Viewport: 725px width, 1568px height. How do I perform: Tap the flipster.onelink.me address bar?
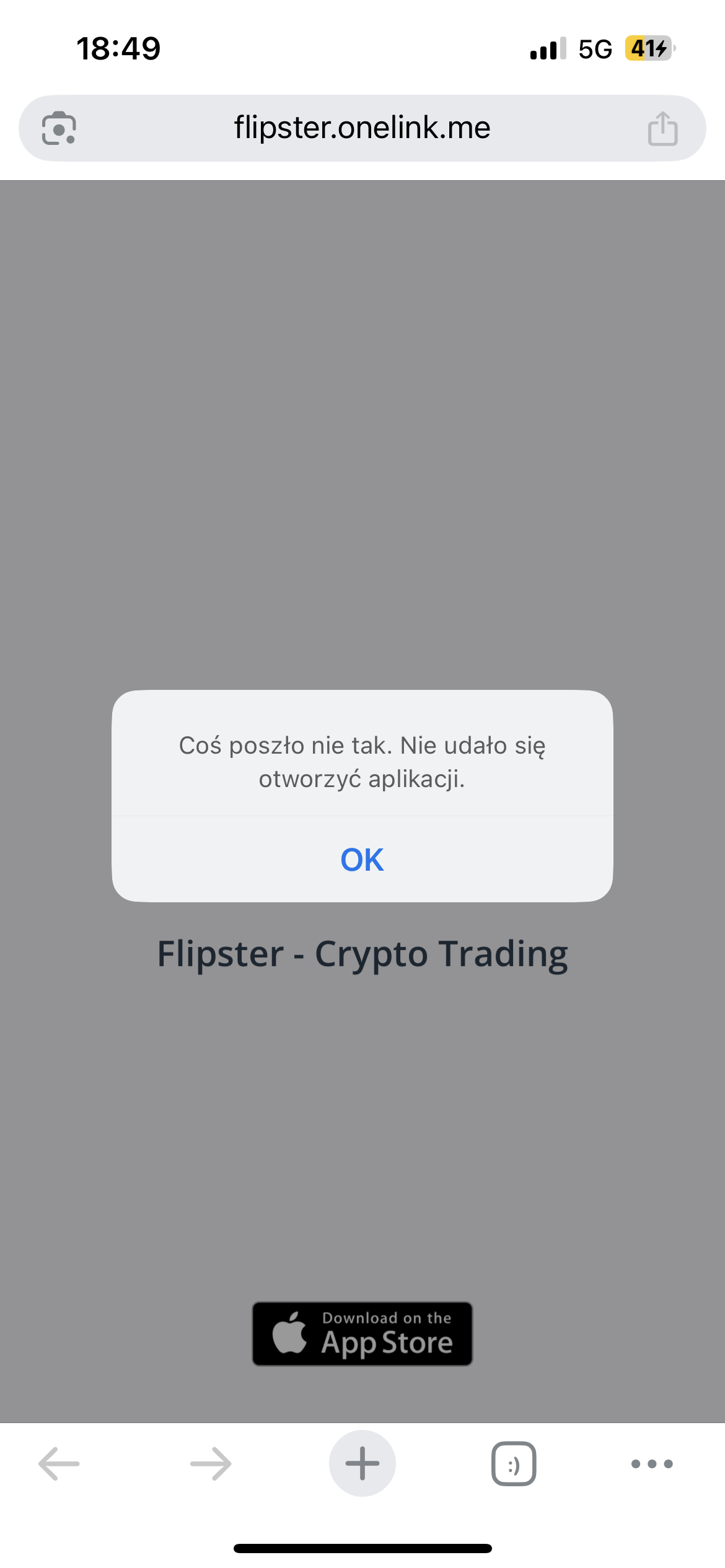tap(362, 128)
